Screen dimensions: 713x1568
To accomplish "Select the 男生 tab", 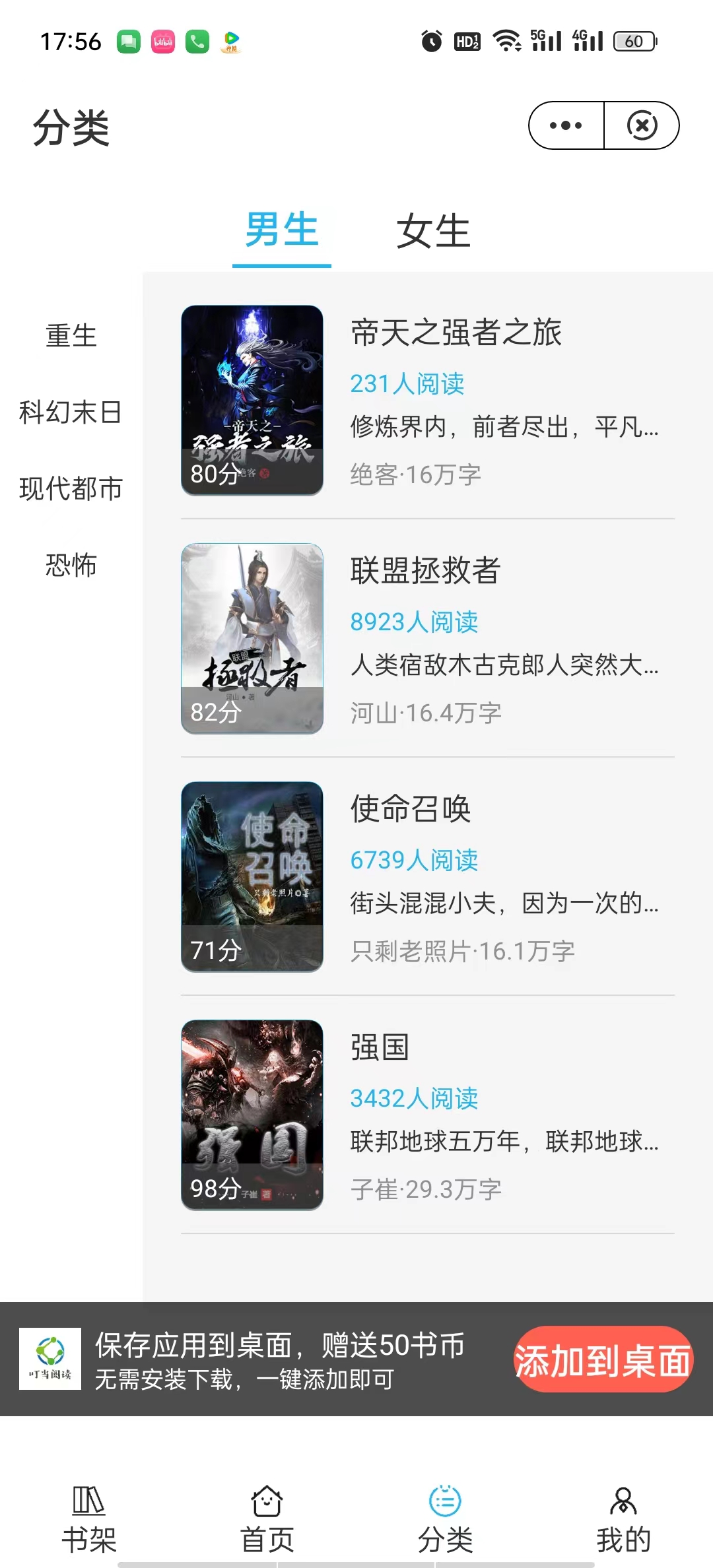I will point(282,231).
